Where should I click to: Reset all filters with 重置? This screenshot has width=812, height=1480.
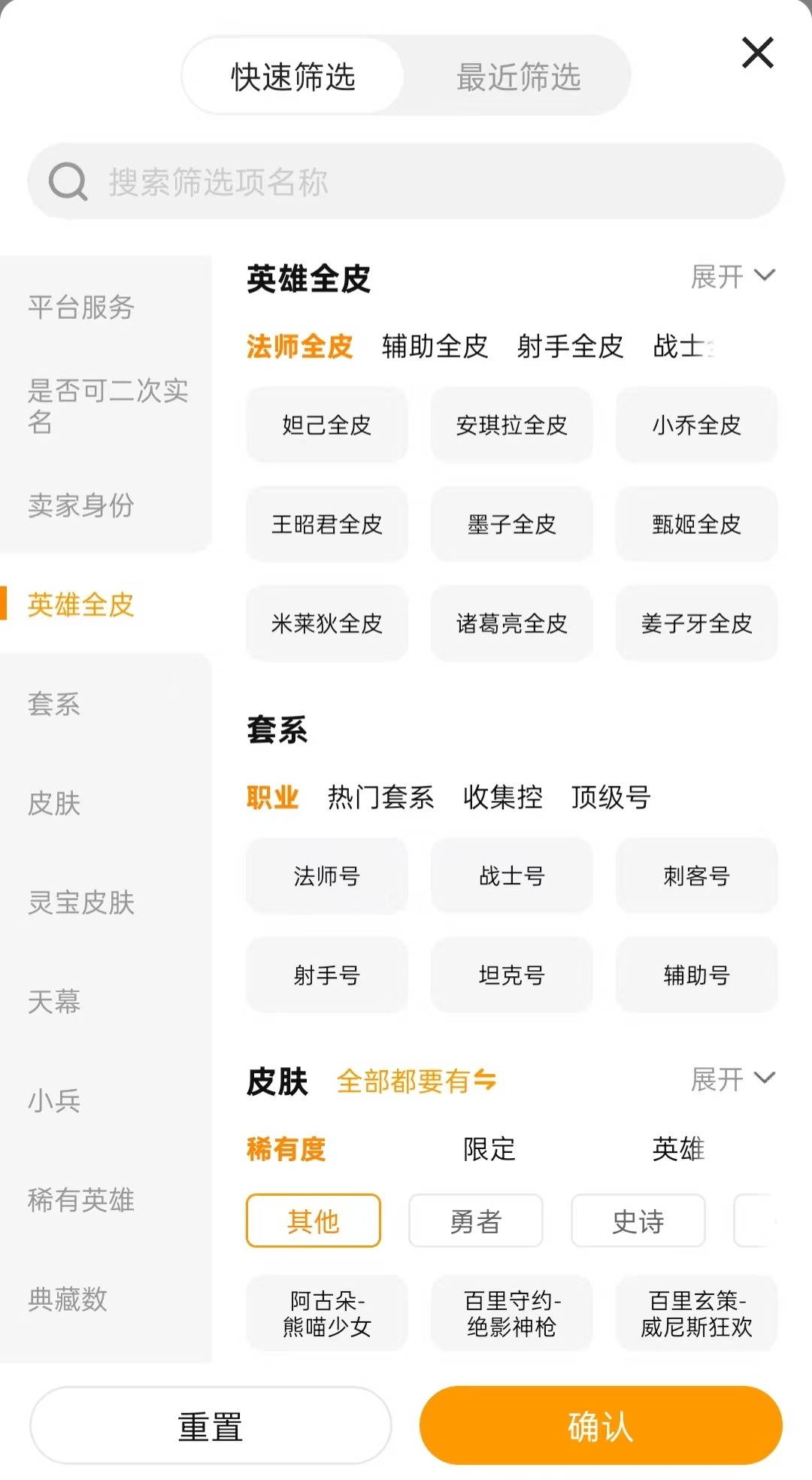pos(211,1425)
